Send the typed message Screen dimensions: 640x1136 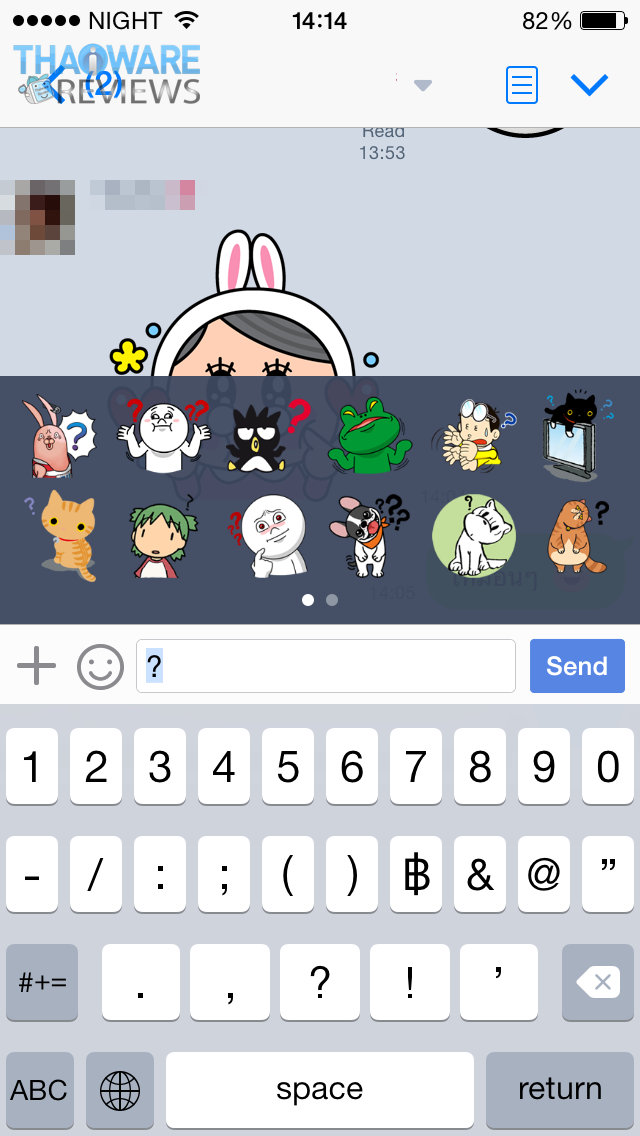coord(577,666)
